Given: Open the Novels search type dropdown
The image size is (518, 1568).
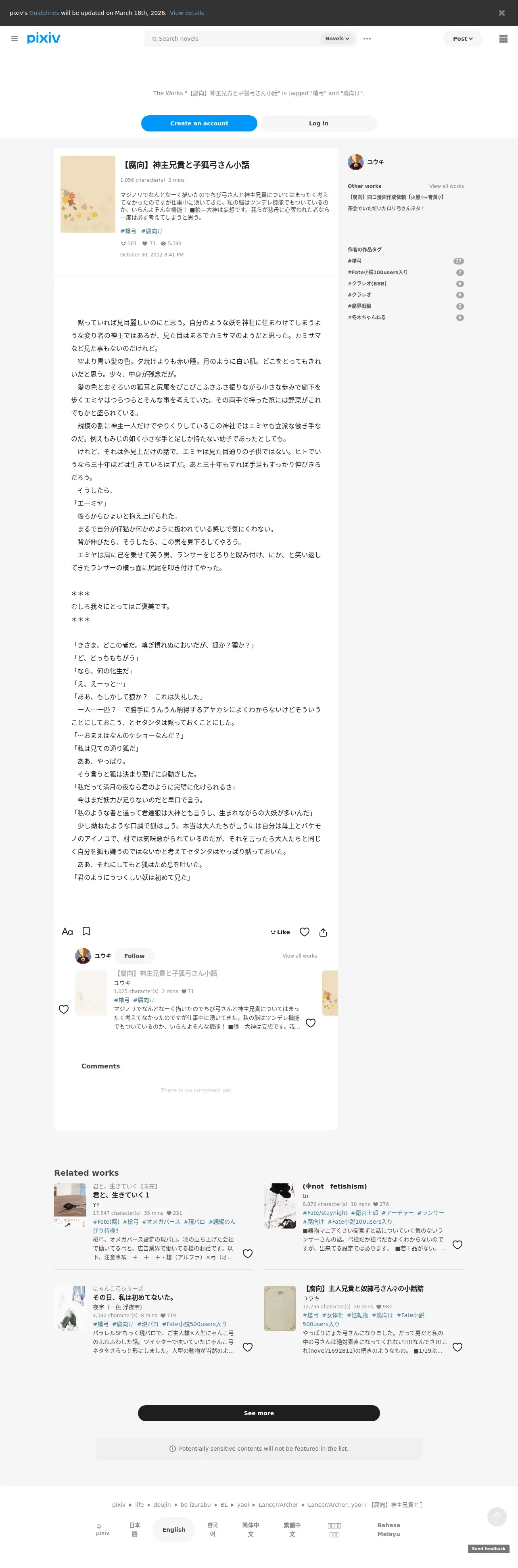Looking at the screenshot, I should point(337,38).
